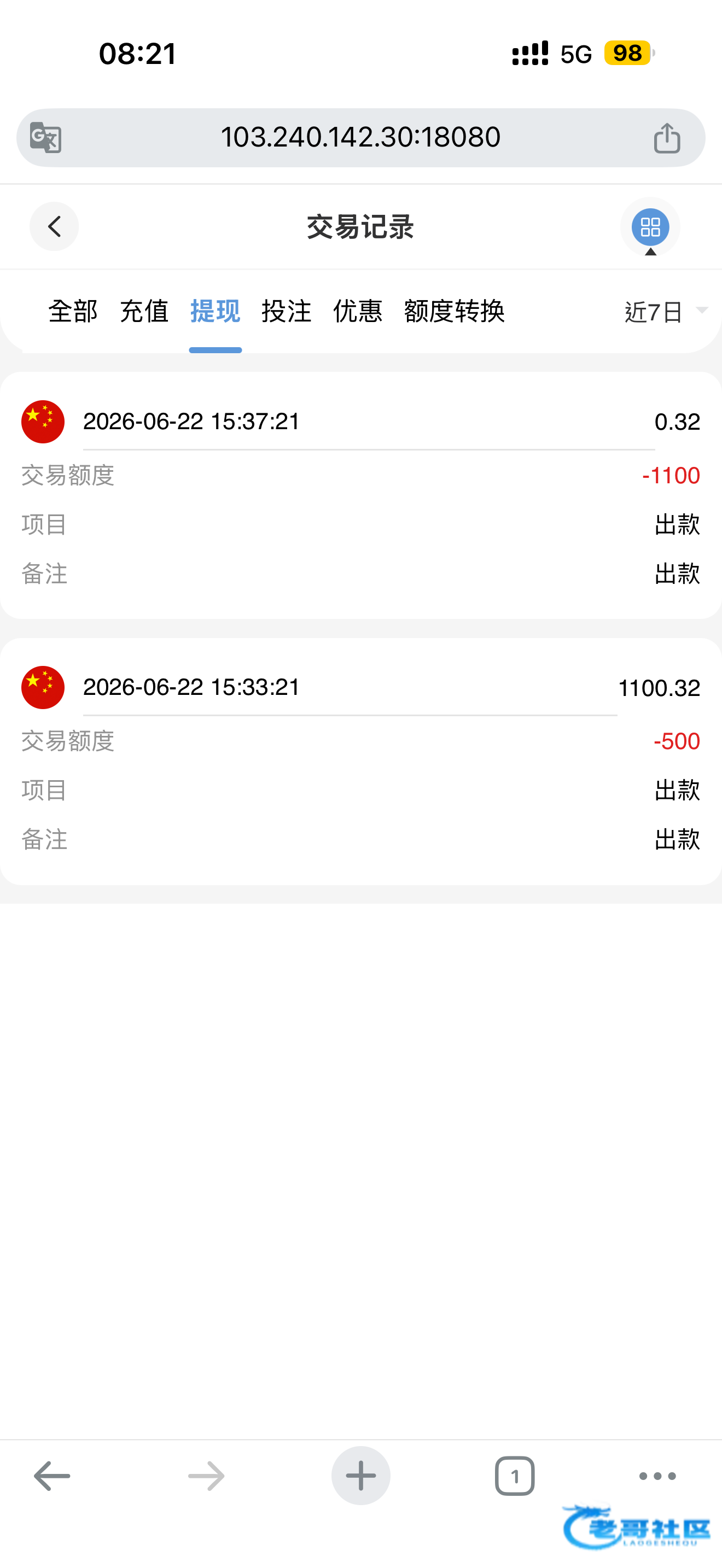722x1568 pixels.
Task: Select the 提现 tab
Action: (x=216, y=311)
